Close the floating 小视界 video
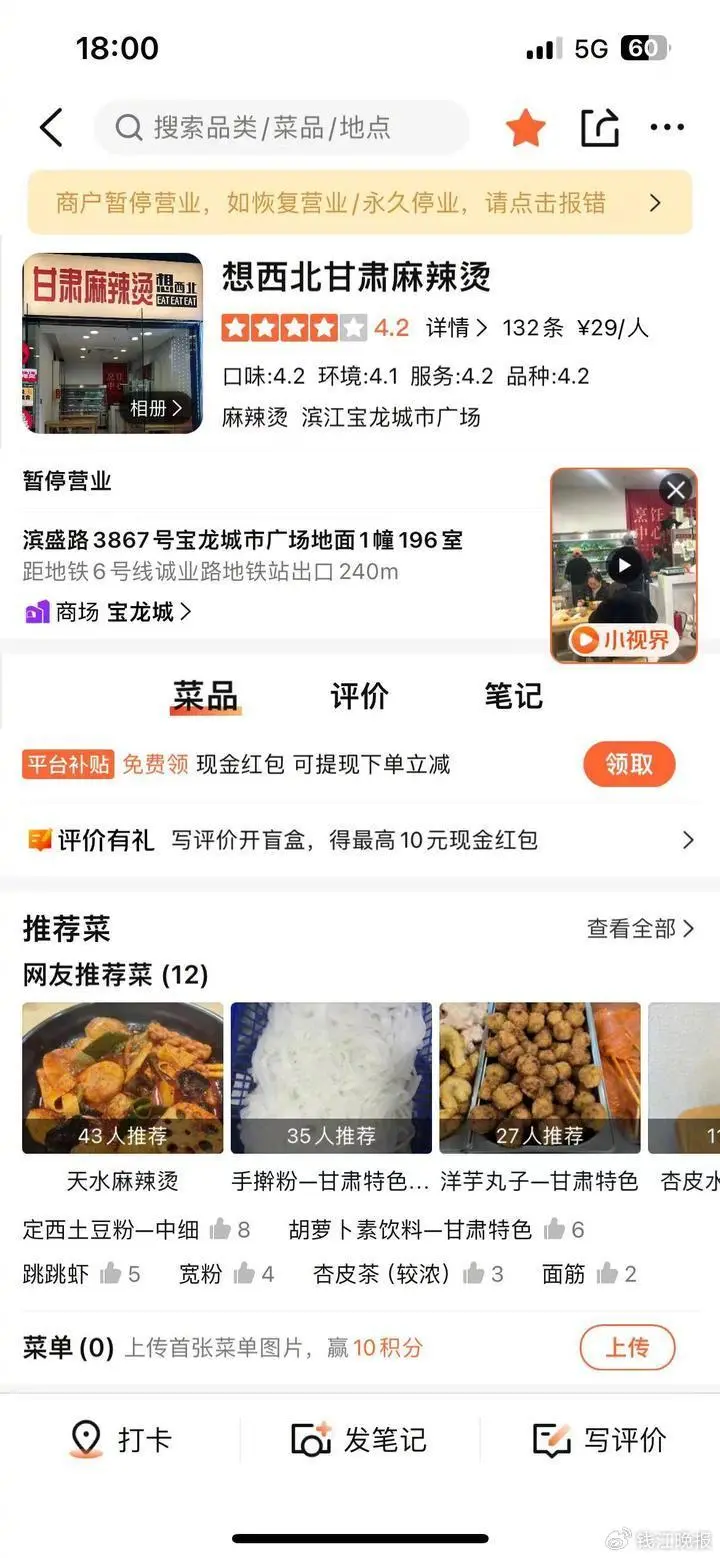 coord(676,490)
